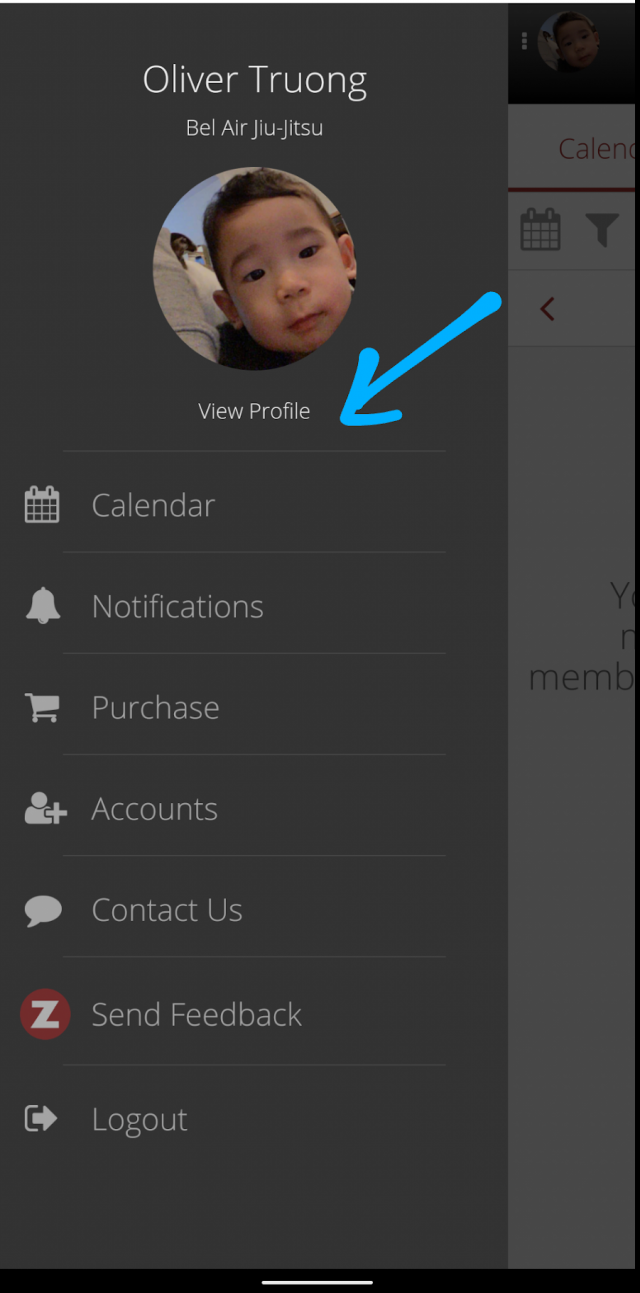Open Contact Us
Screen dimensions: 640x1293
pyautogui.click(x=166, y=910)
